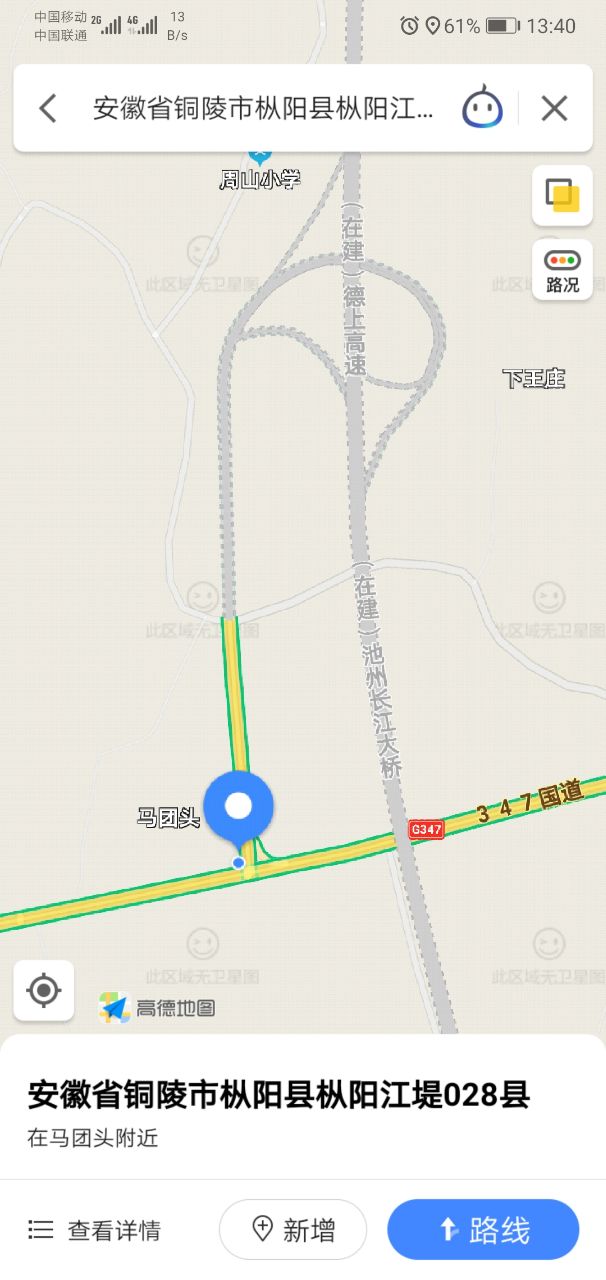Go back using the arrow in search bar
Image resolution: width=606 pixels, height=1280 pixels.
point(48,108)
